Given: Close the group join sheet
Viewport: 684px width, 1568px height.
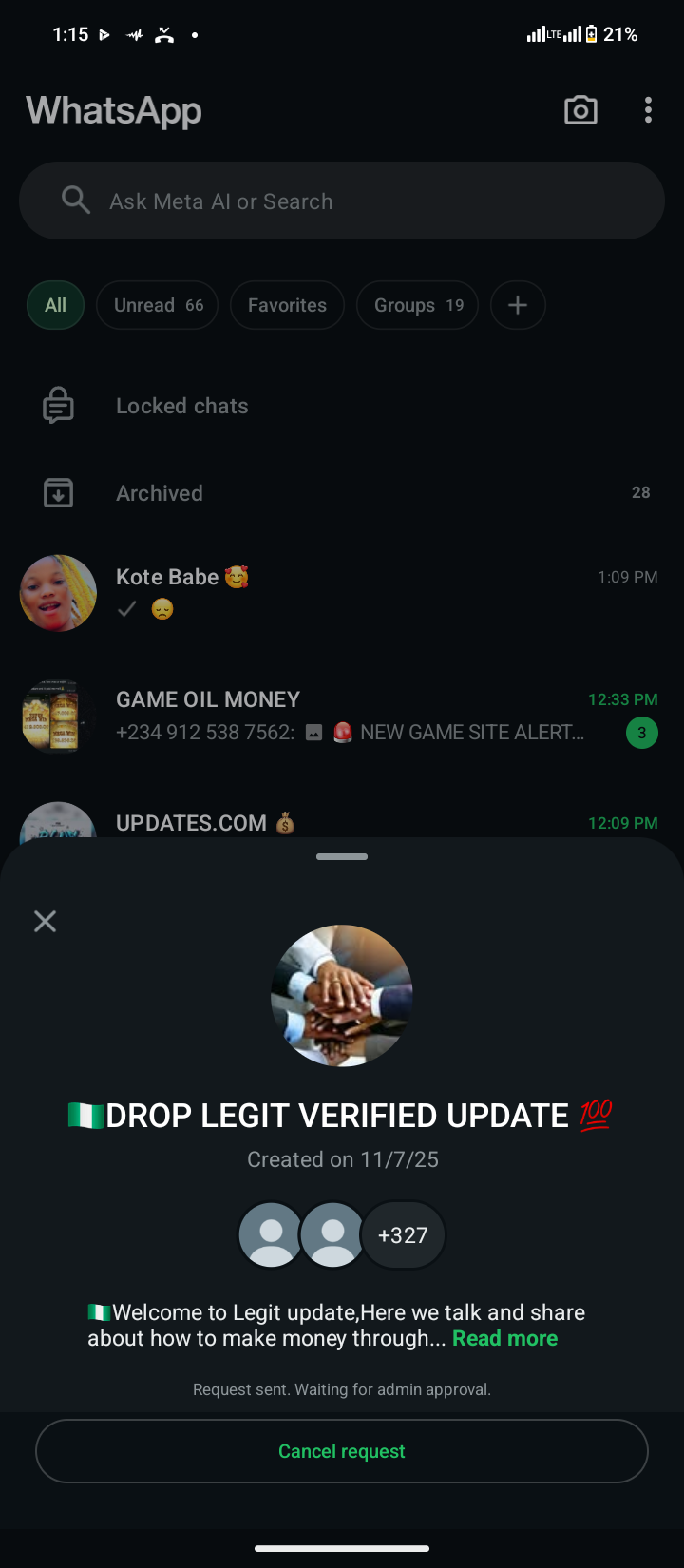Looking at the screenshot, I should click(x=45, y=921).
